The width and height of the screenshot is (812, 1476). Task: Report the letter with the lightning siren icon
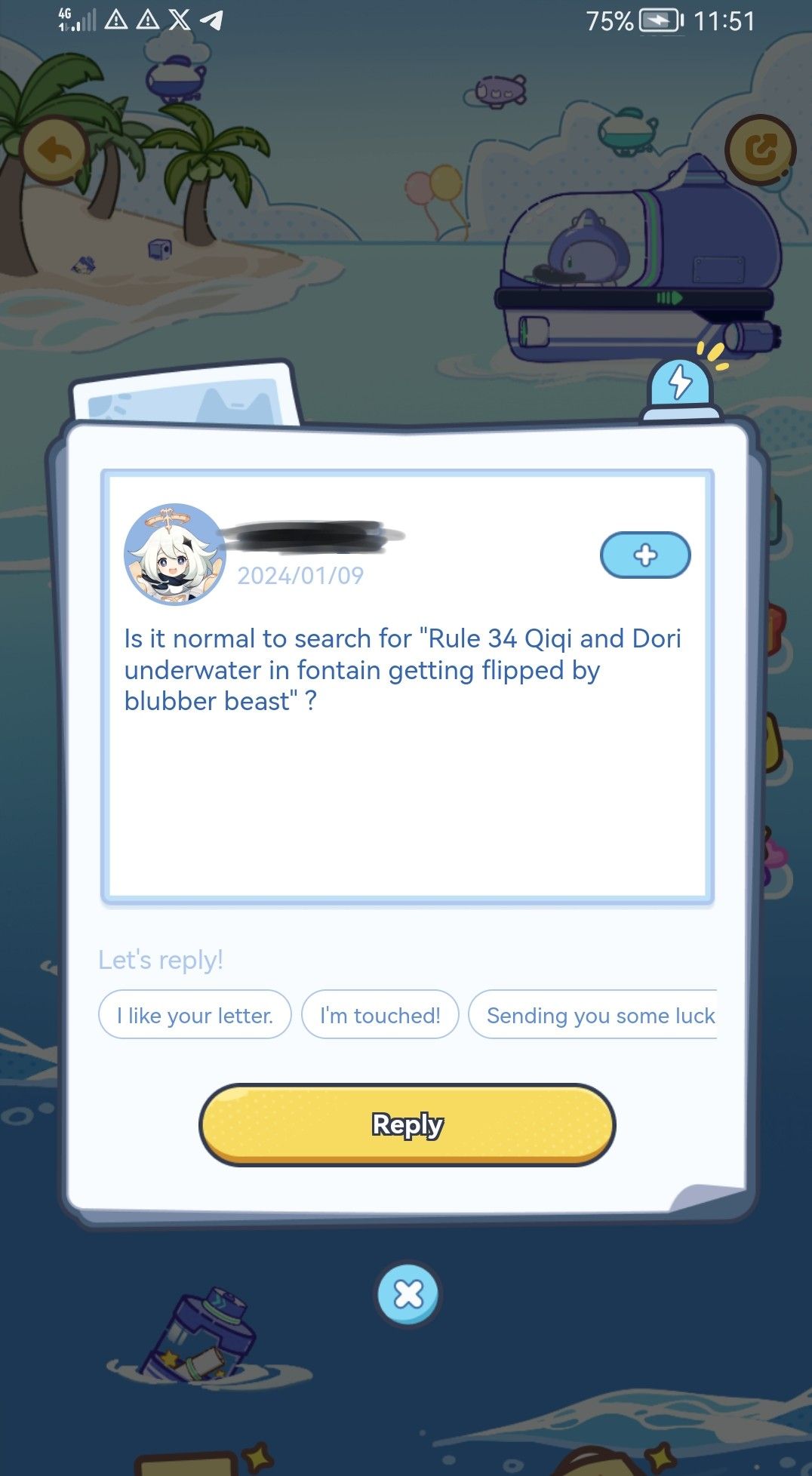(681, 385)
